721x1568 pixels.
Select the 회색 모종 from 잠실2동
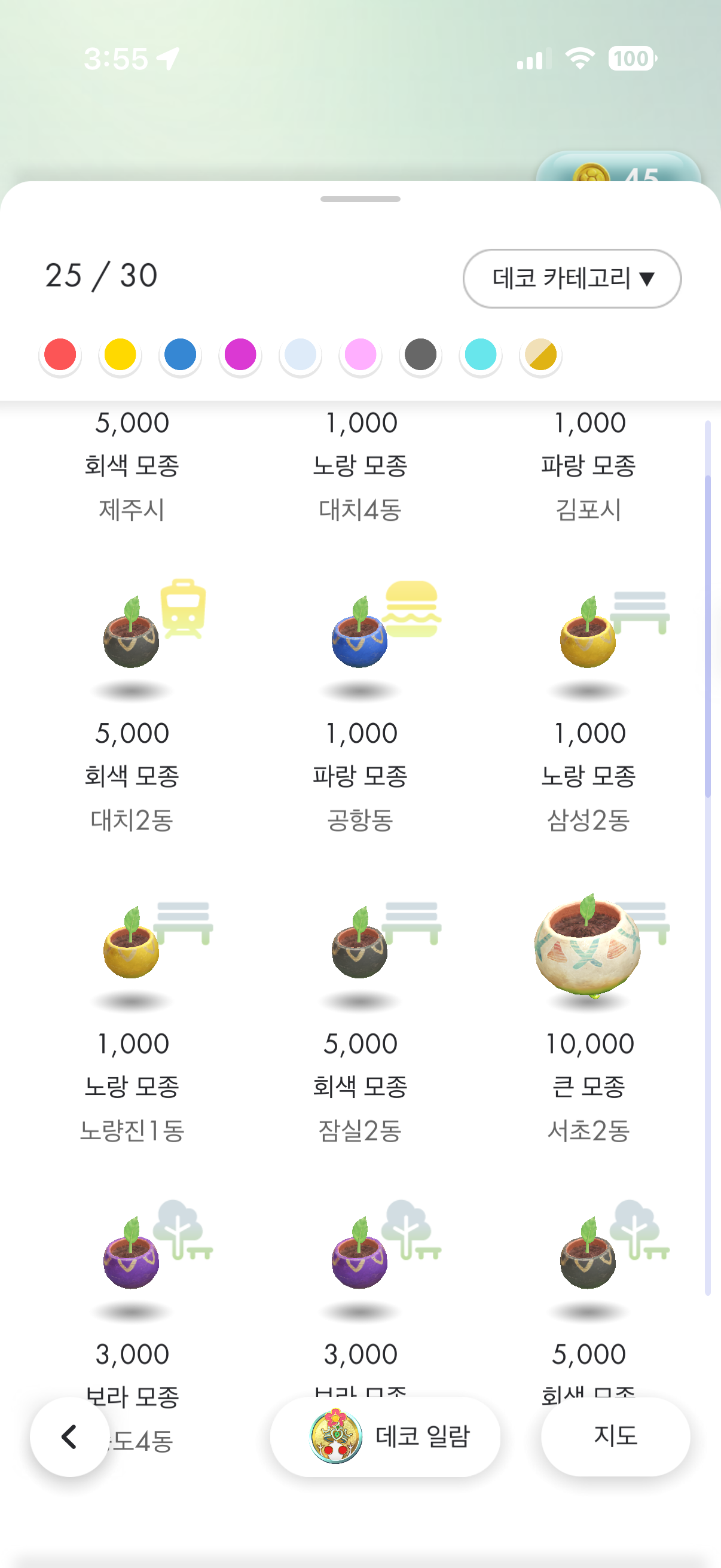tap(360, 1017)
